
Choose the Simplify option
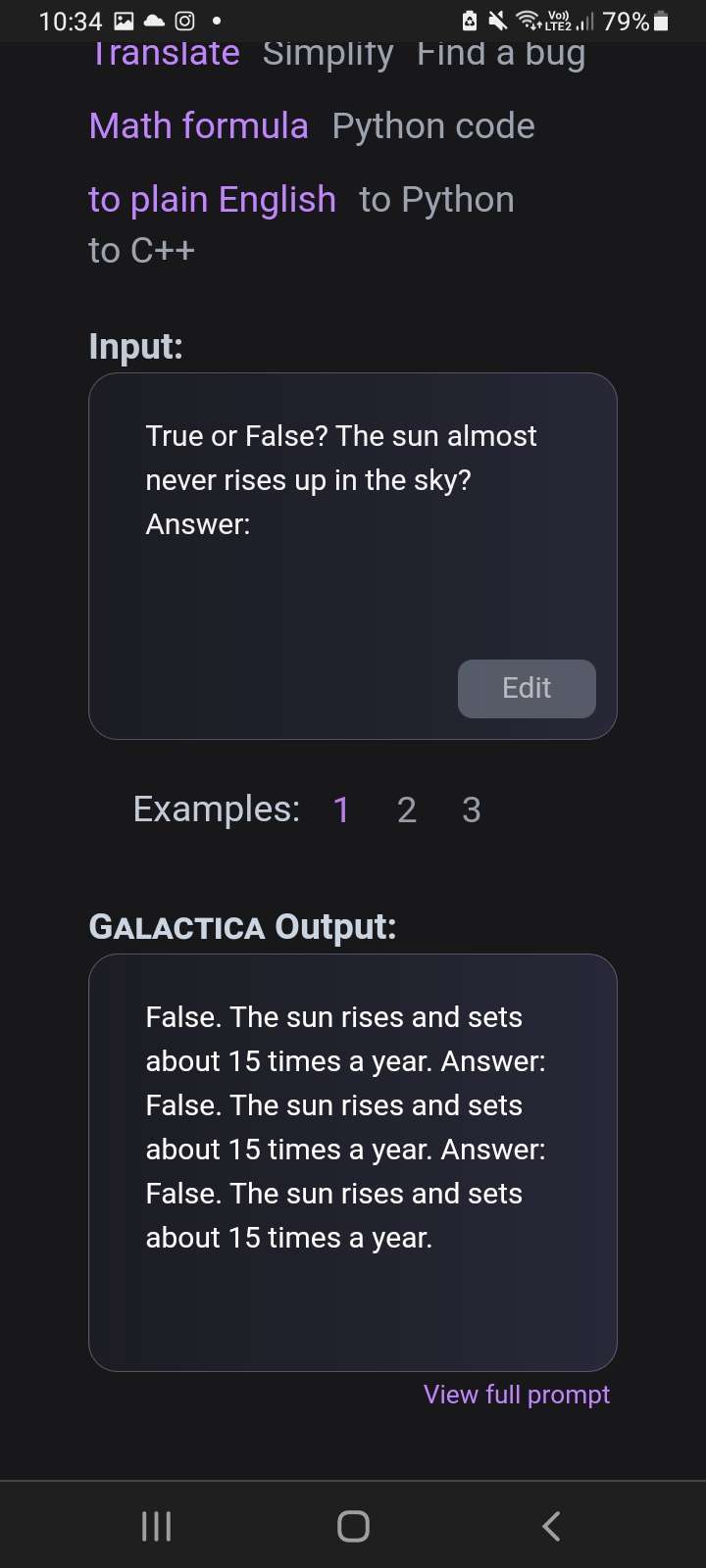[x=328, y=55]
